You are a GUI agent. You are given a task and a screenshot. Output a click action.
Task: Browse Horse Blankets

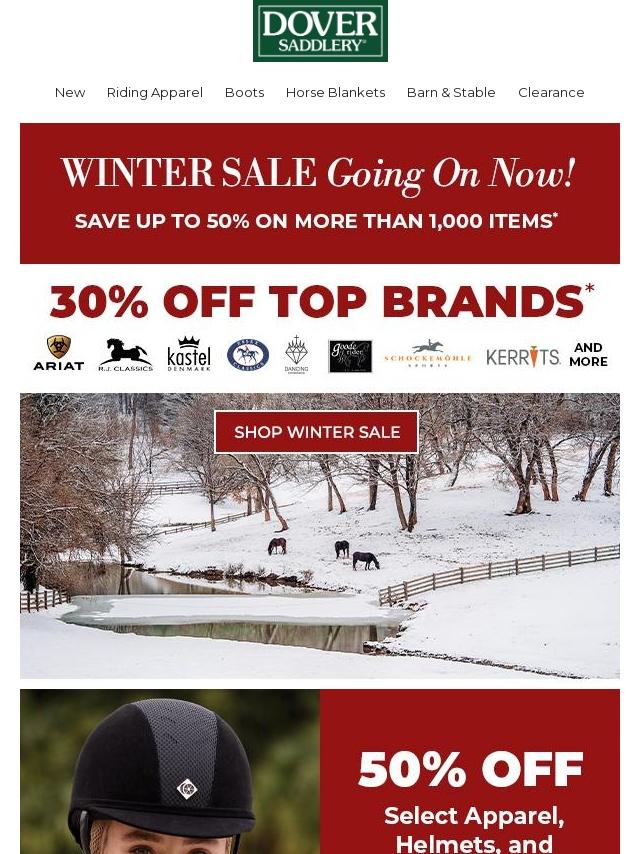point(335,92)
